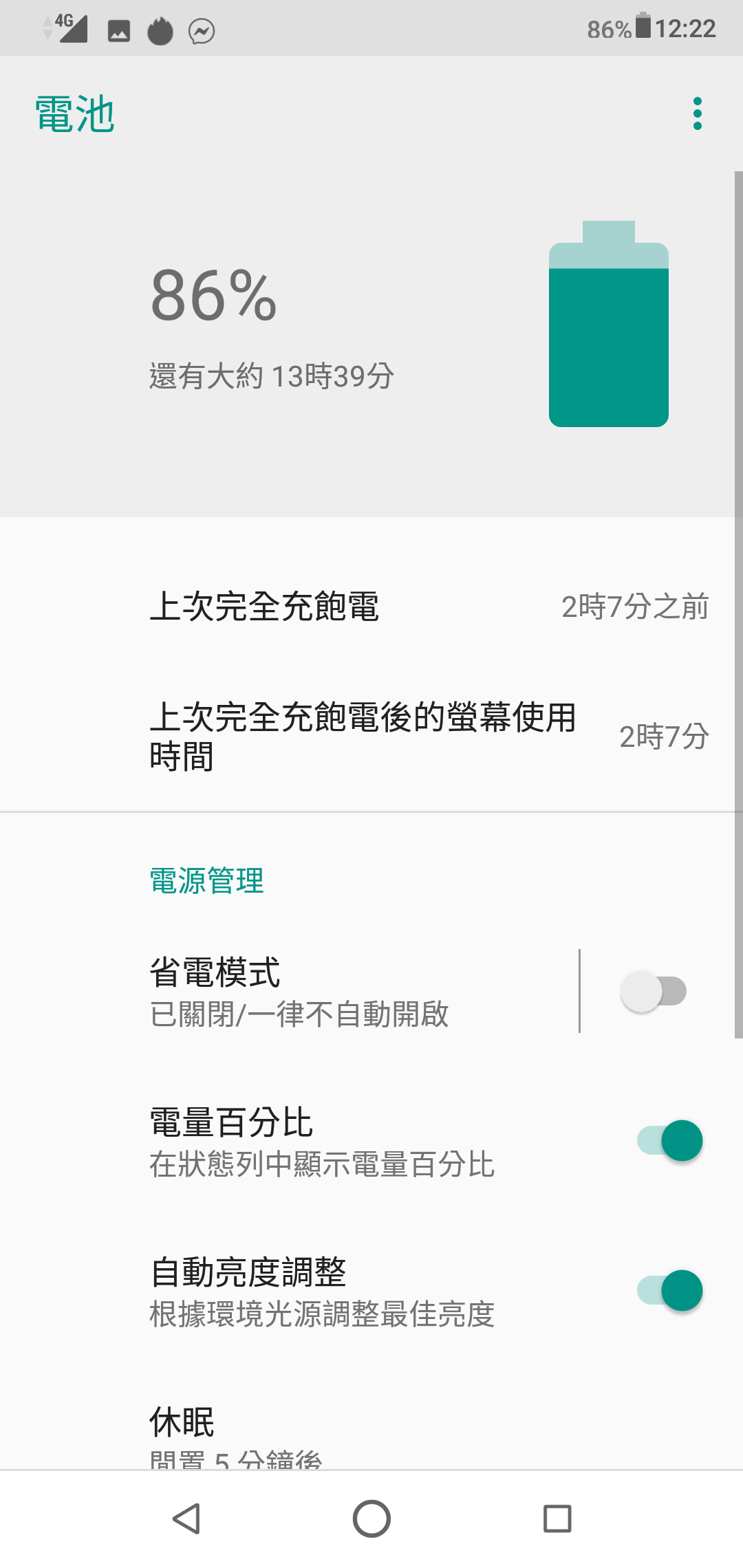The image size is (743, 1568).
Task: Turn off 自動亮度調整 switch
Action: click(669, 1290)
